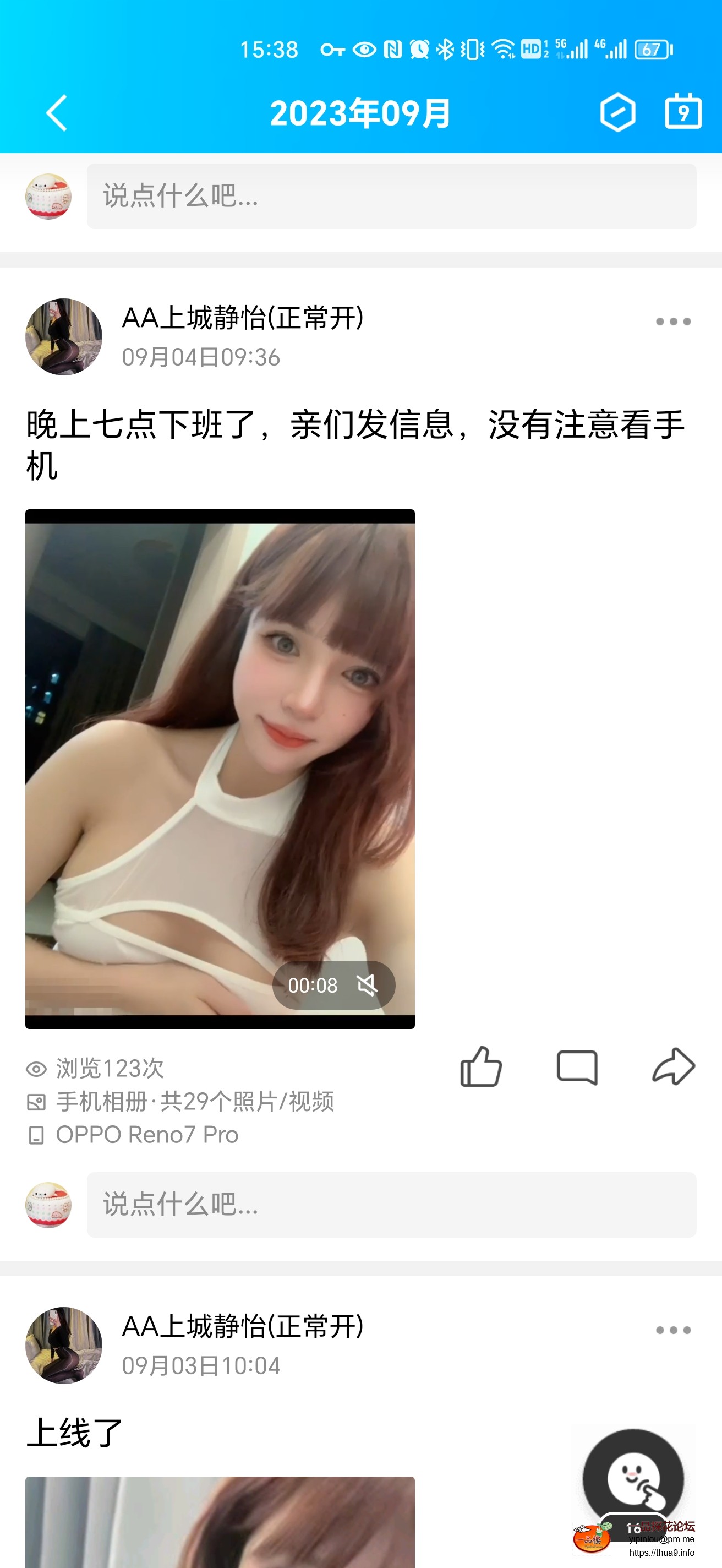Open the 手机相册 album of 29 items
722x1568 pixels.
tap(195, 1101)
